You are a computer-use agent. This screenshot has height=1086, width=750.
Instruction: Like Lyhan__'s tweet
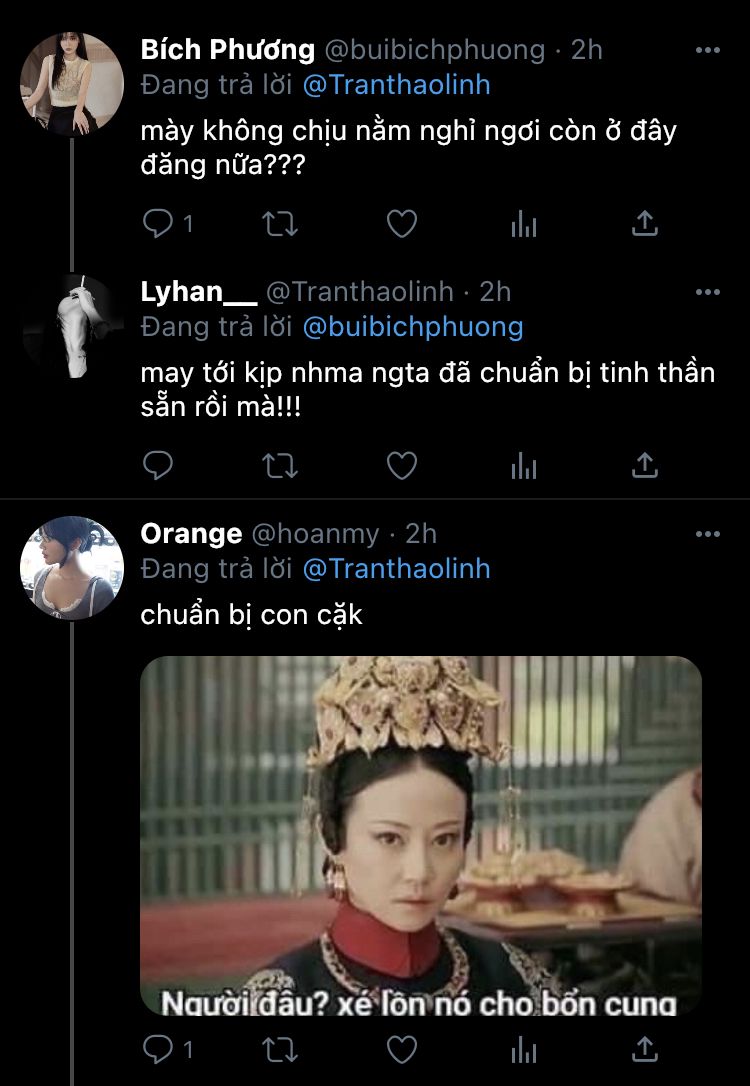tap(401, 465)
